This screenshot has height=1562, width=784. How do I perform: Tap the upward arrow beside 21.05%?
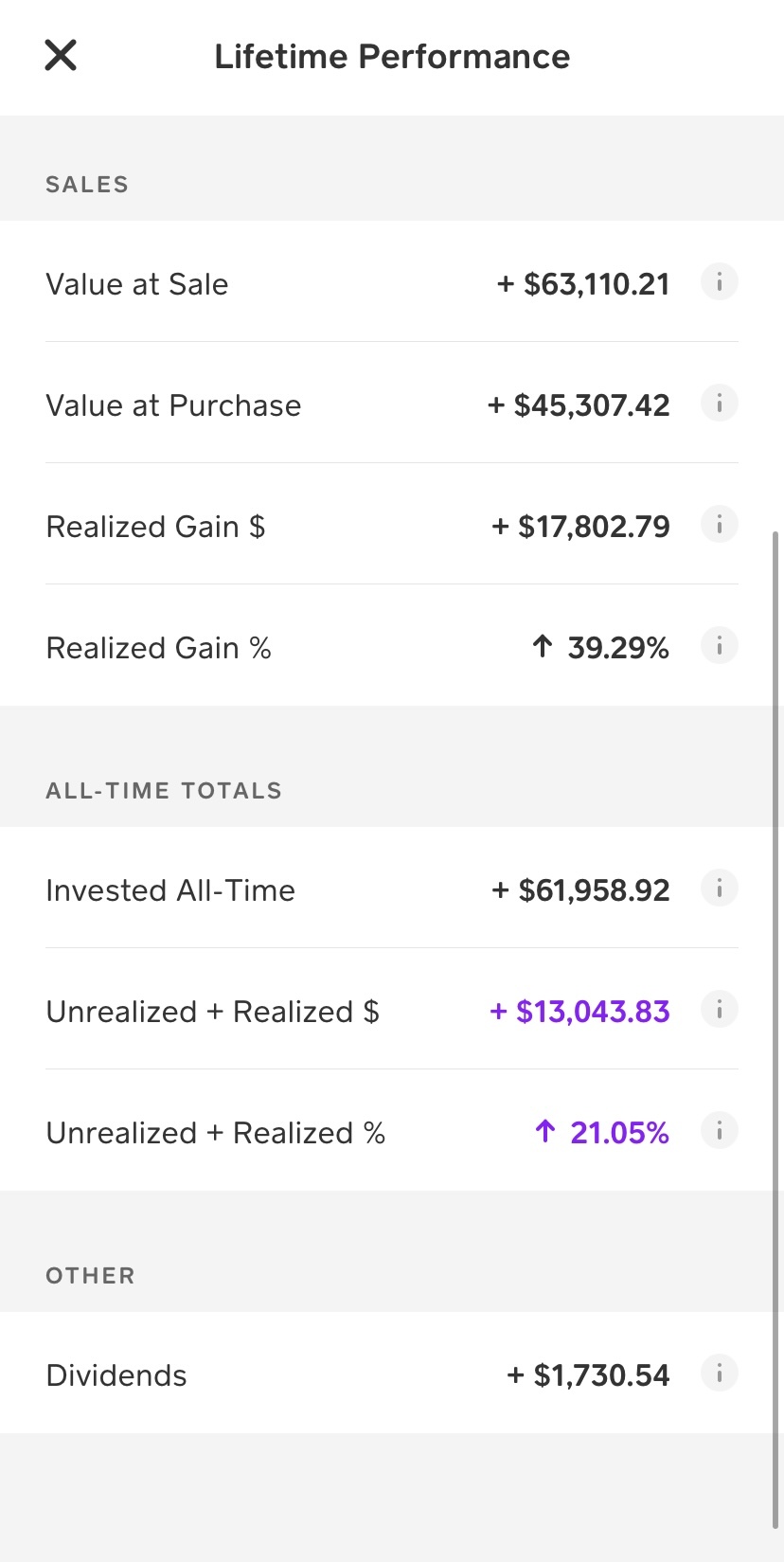(x=543, y=1131)
